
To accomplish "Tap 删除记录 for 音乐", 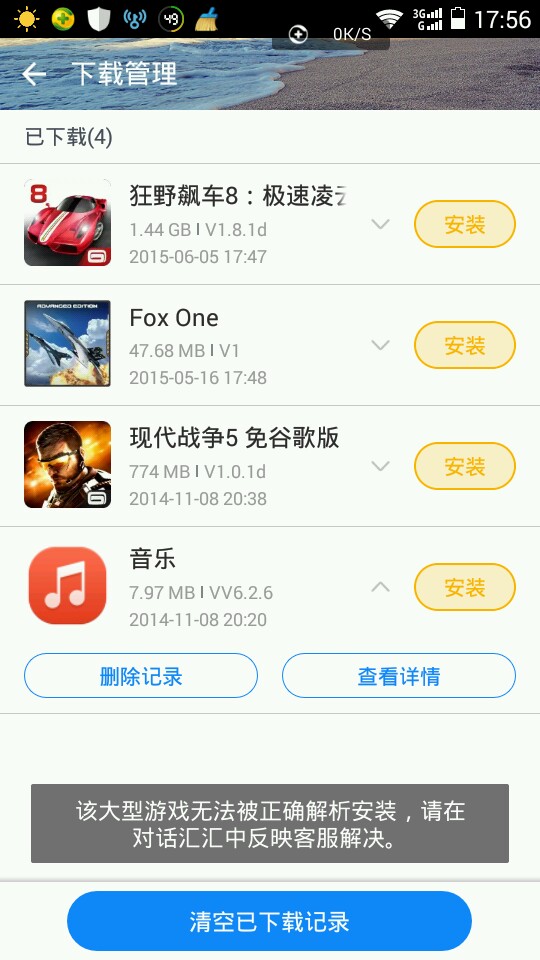I will [141, 676].
